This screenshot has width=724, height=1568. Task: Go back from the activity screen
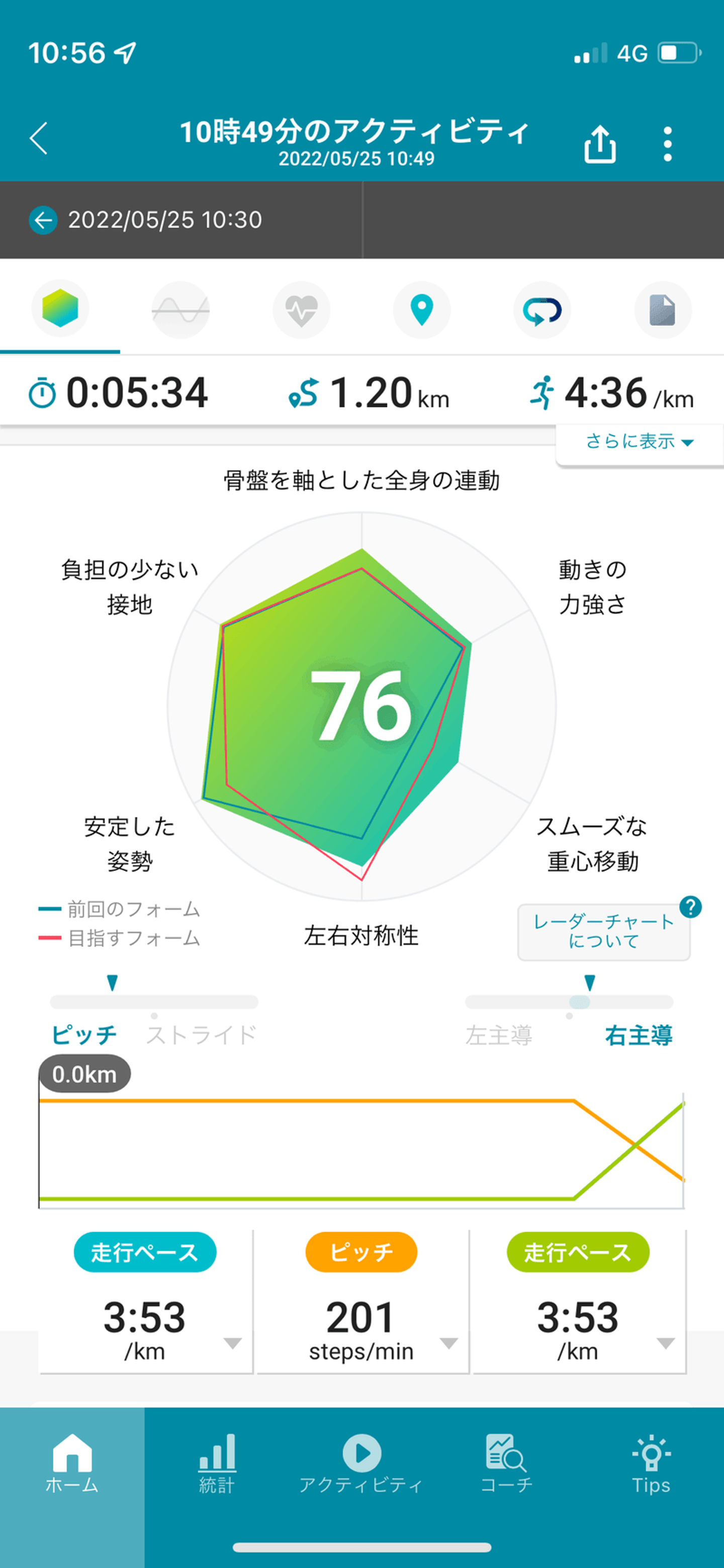39,138
